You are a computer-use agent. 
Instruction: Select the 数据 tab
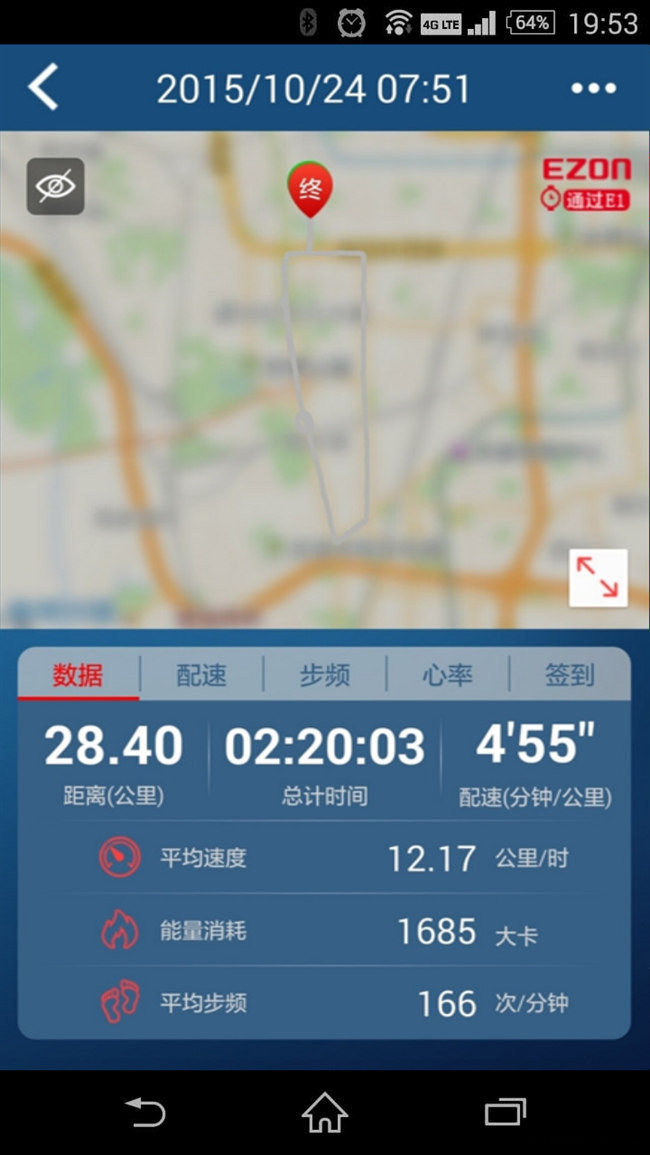tap(78, 675)
